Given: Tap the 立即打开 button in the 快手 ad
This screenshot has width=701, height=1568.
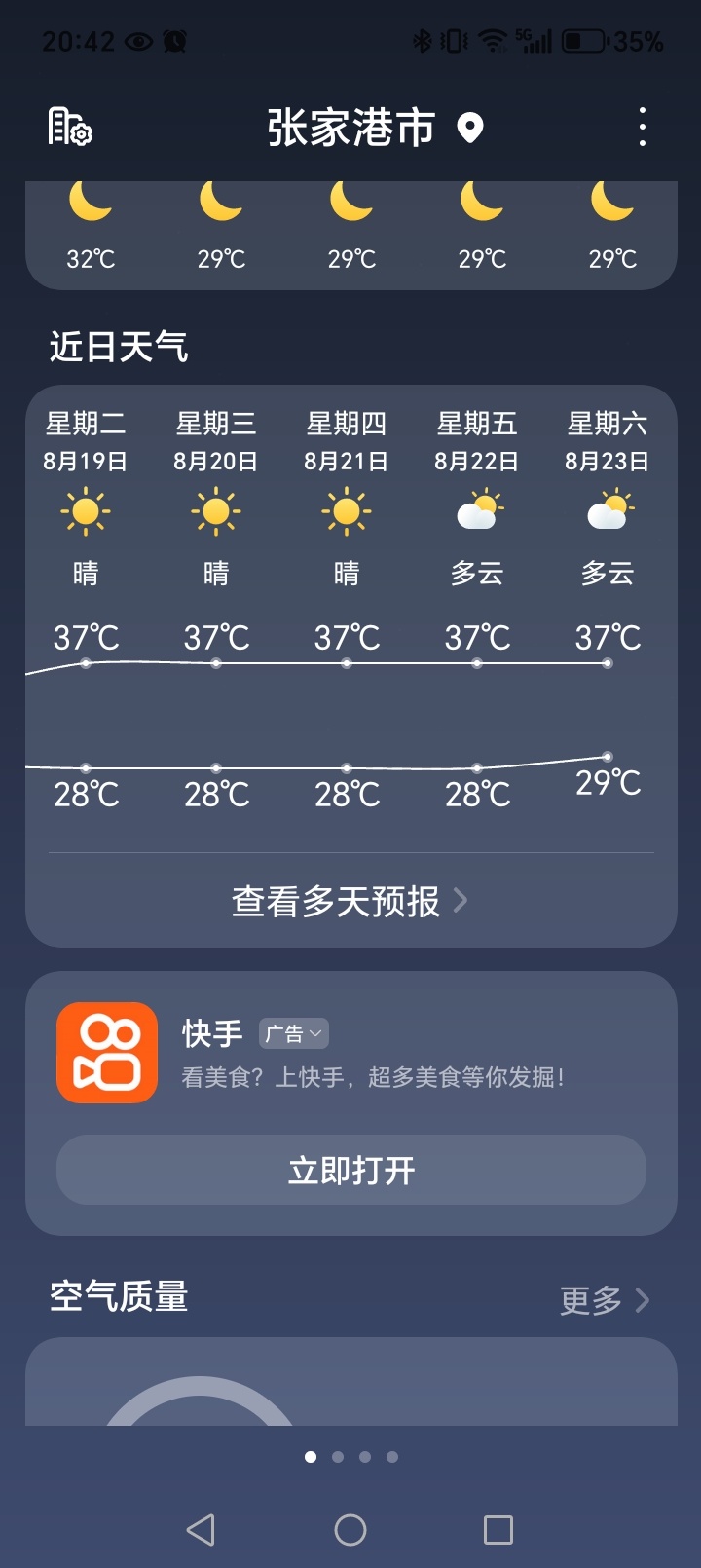Looking at the screenshot, I should pyautogui.click(x=350, y=1170).
